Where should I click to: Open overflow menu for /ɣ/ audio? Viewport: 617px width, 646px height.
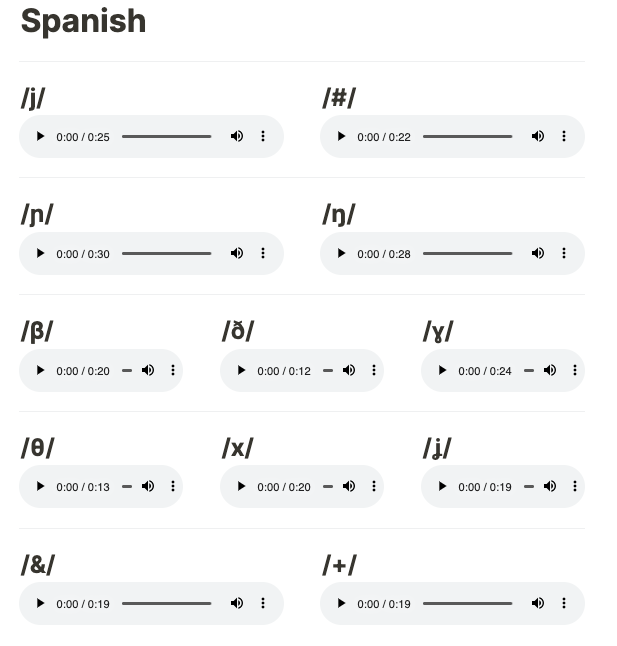(575, 371)
